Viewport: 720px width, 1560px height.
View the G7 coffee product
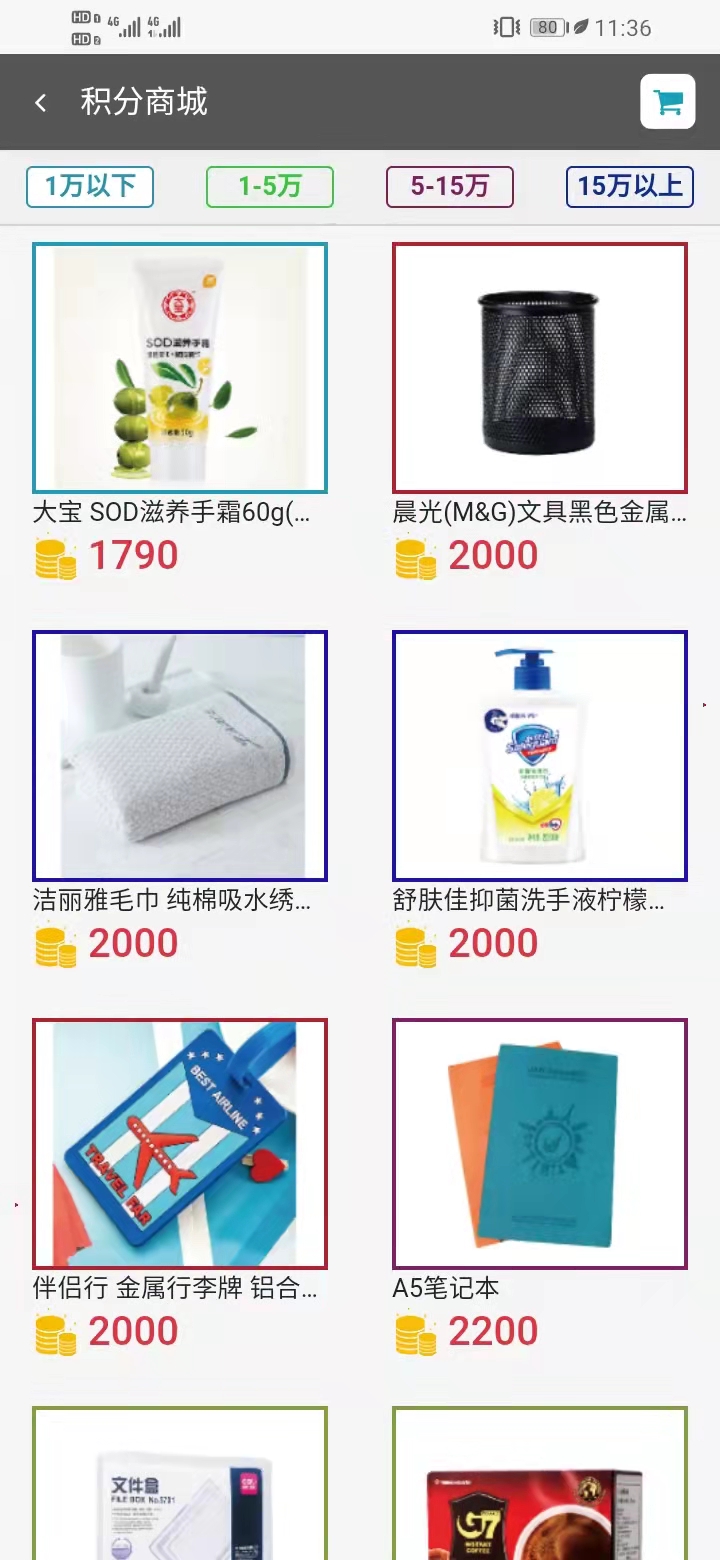540,1484
